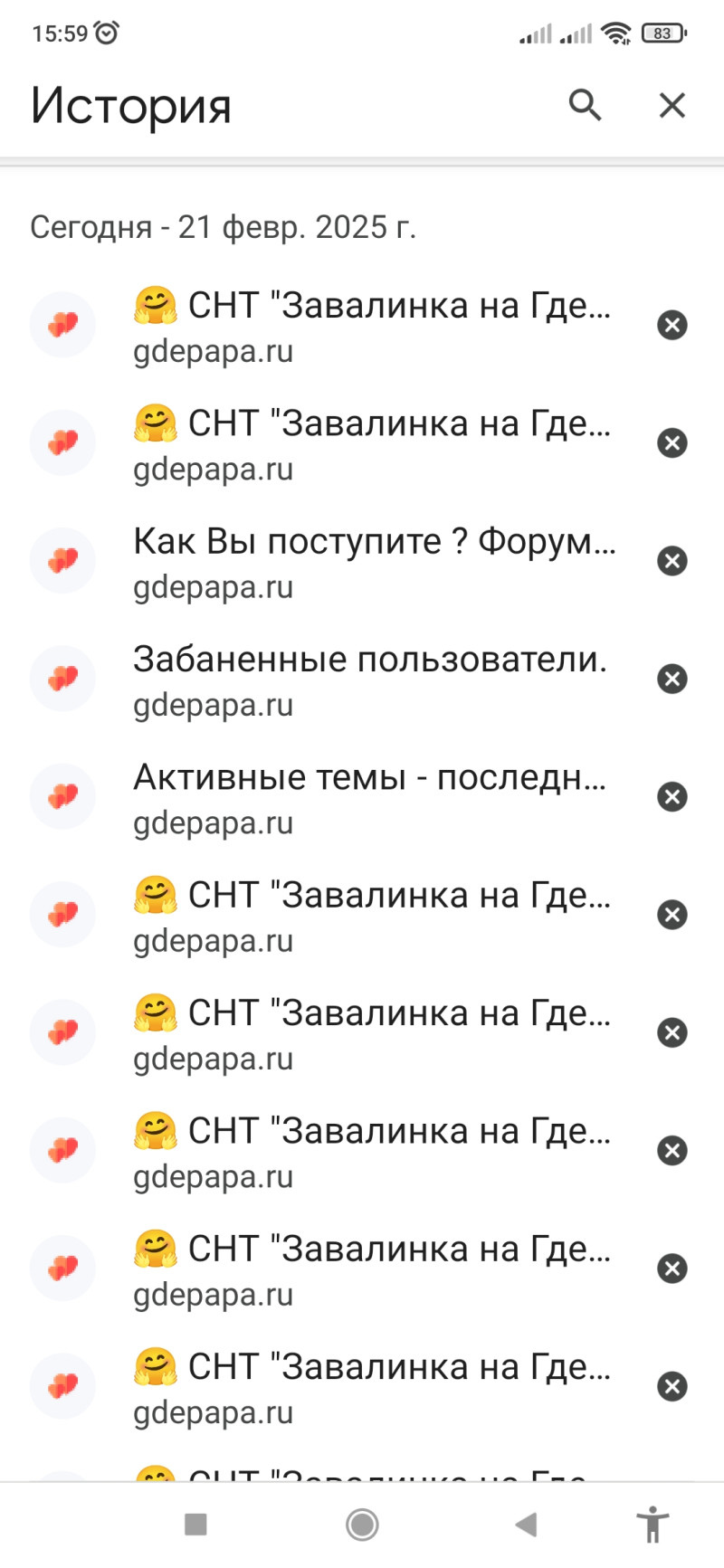Tap the system home button
The image size is (724, 1568).
coord(362,1525)
